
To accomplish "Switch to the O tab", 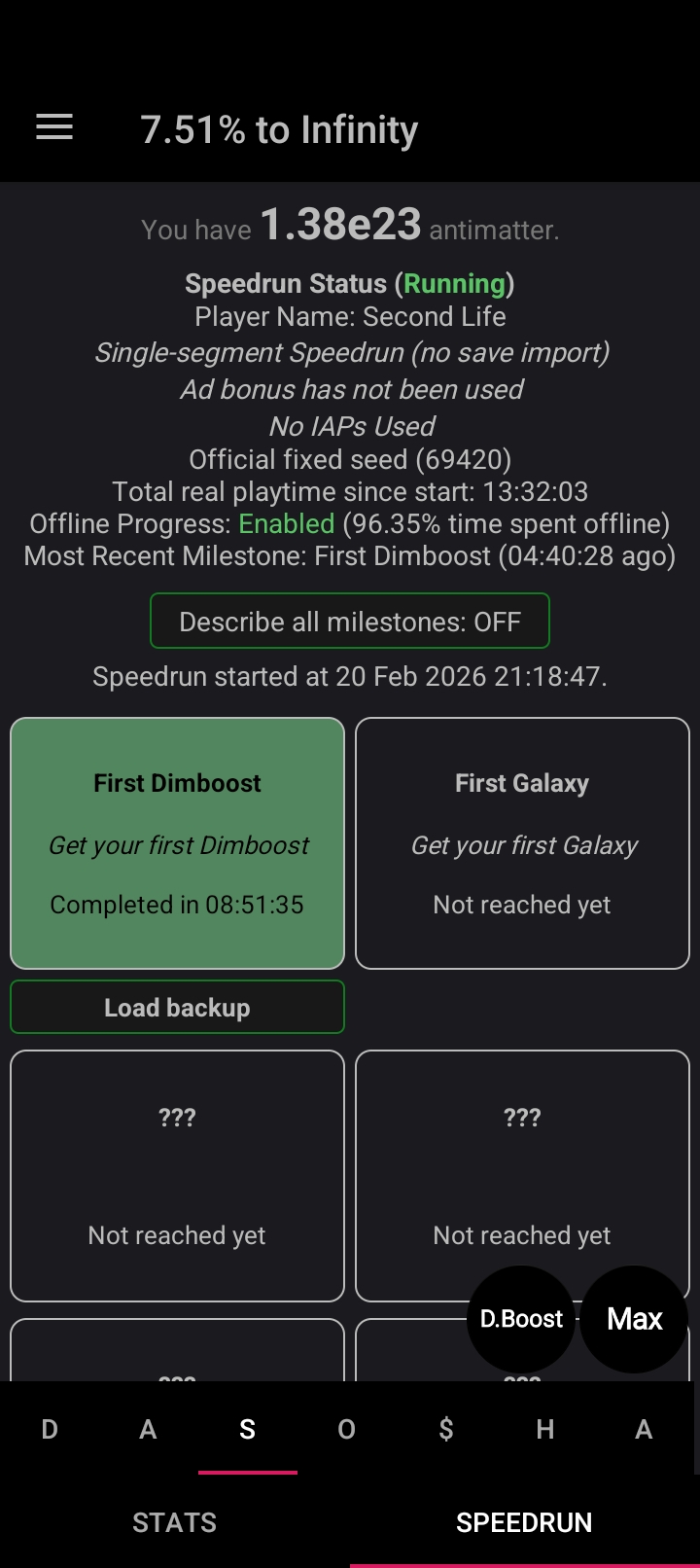I will (347, 1429).
